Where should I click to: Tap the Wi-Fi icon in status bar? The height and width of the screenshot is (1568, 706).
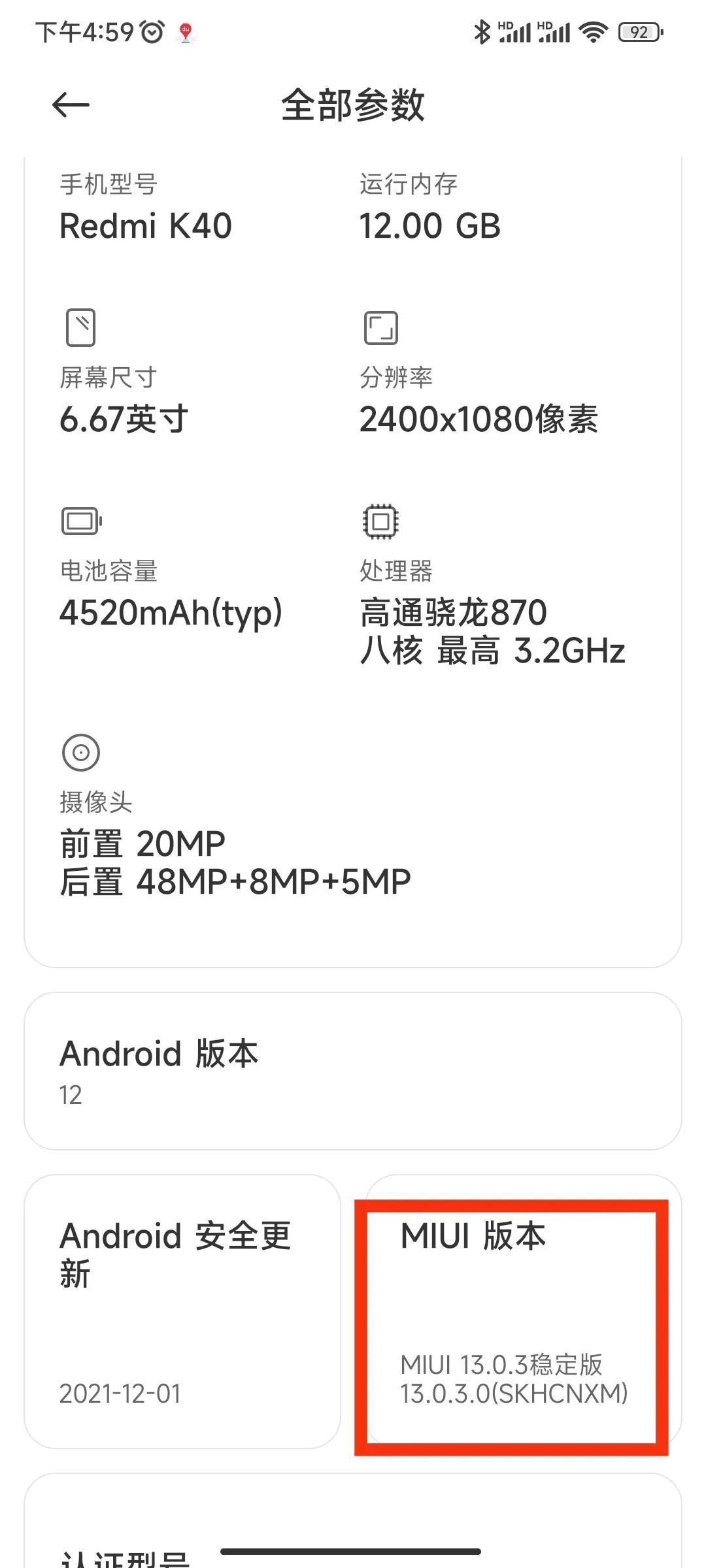592,31
